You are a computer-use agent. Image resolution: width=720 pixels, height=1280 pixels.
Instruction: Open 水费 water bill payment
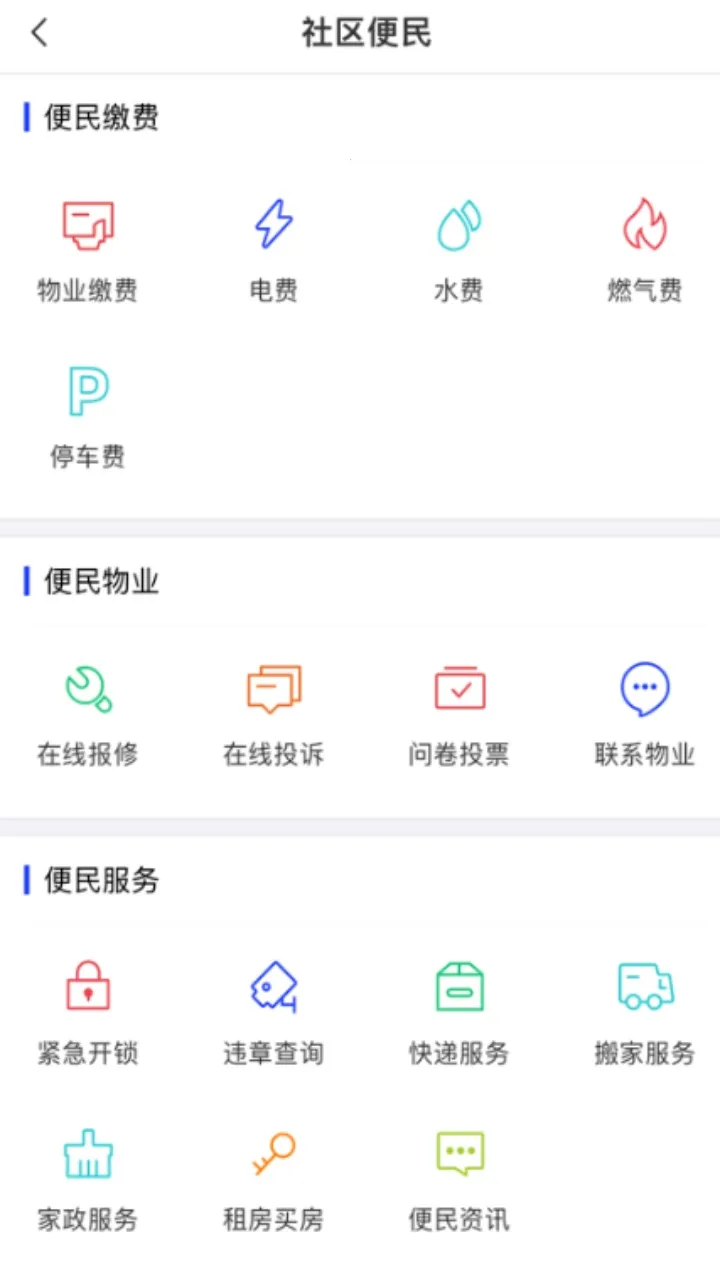tap(459, 250)
